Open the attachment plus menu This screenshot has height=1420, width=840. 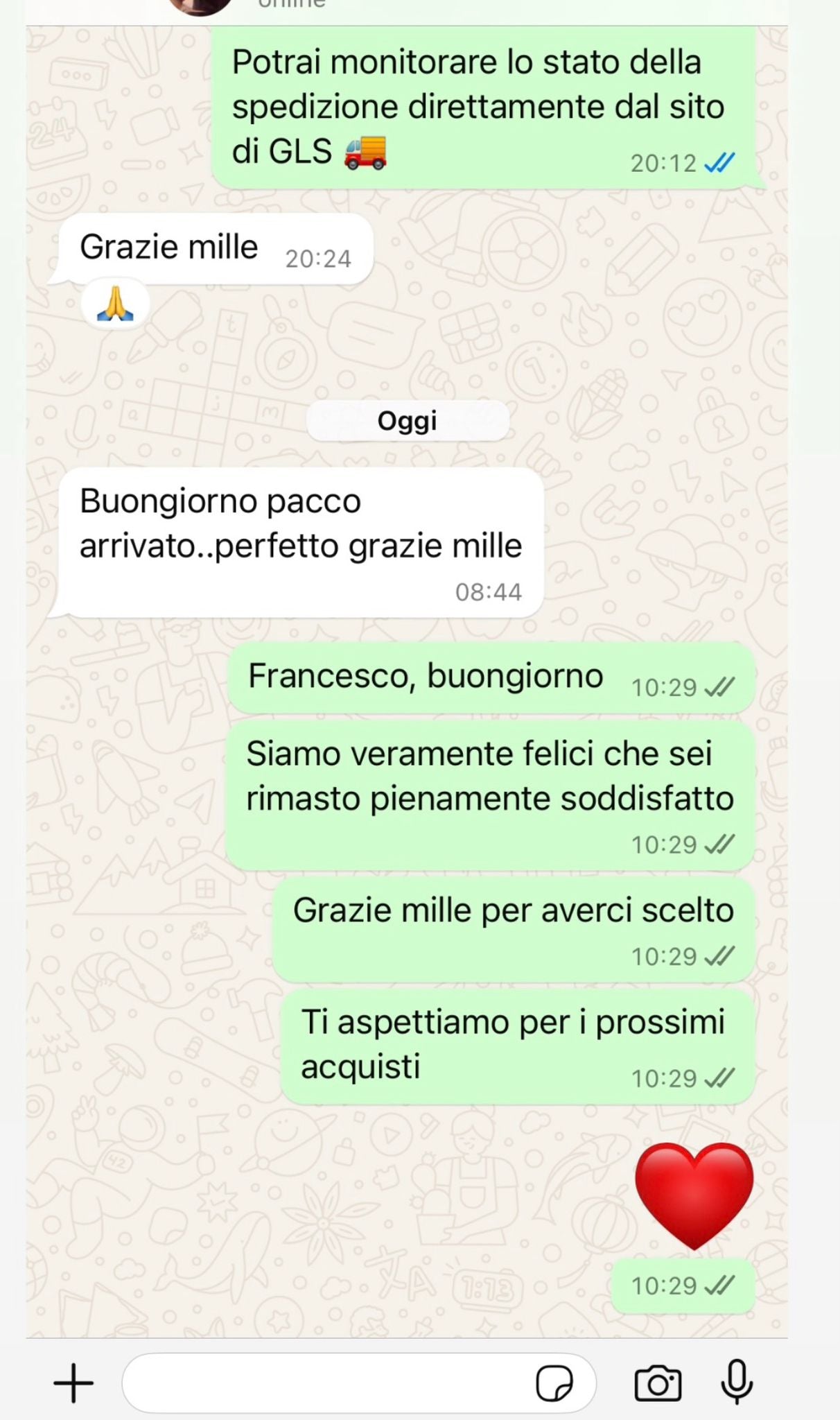[73, 1383]
